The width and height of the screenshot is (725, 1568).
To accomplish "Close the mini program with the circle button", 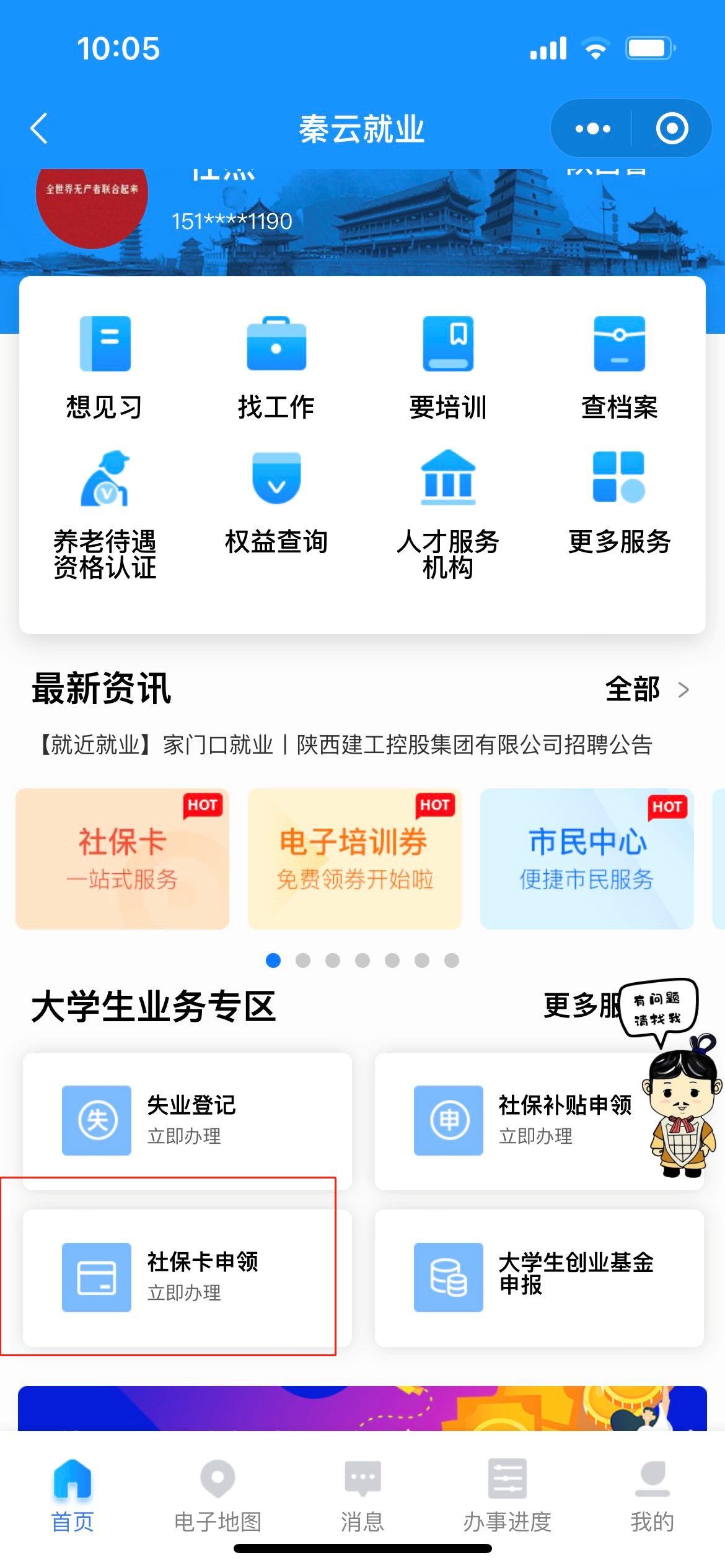I will (672, 129).
